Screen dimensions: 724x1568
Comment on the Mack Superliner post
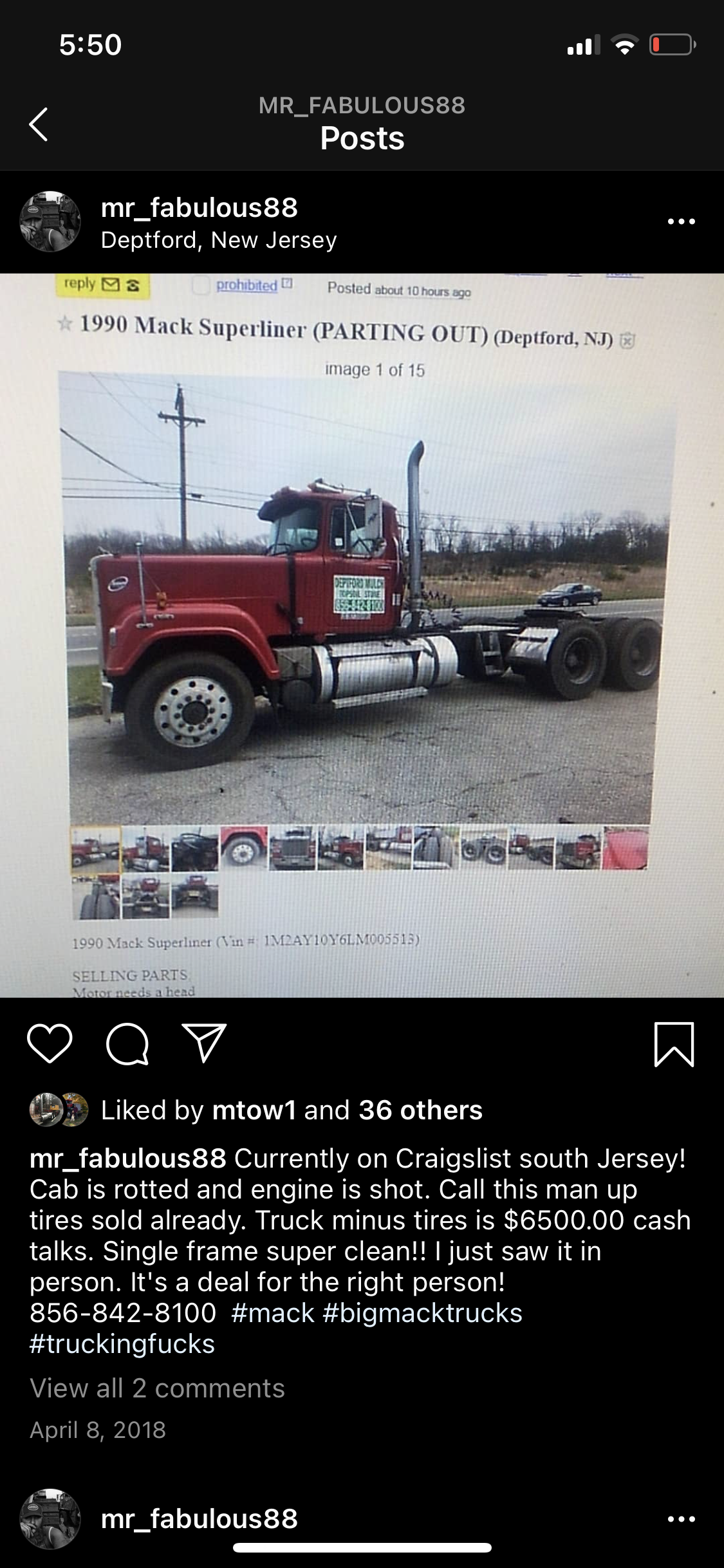coord(127,1043)
